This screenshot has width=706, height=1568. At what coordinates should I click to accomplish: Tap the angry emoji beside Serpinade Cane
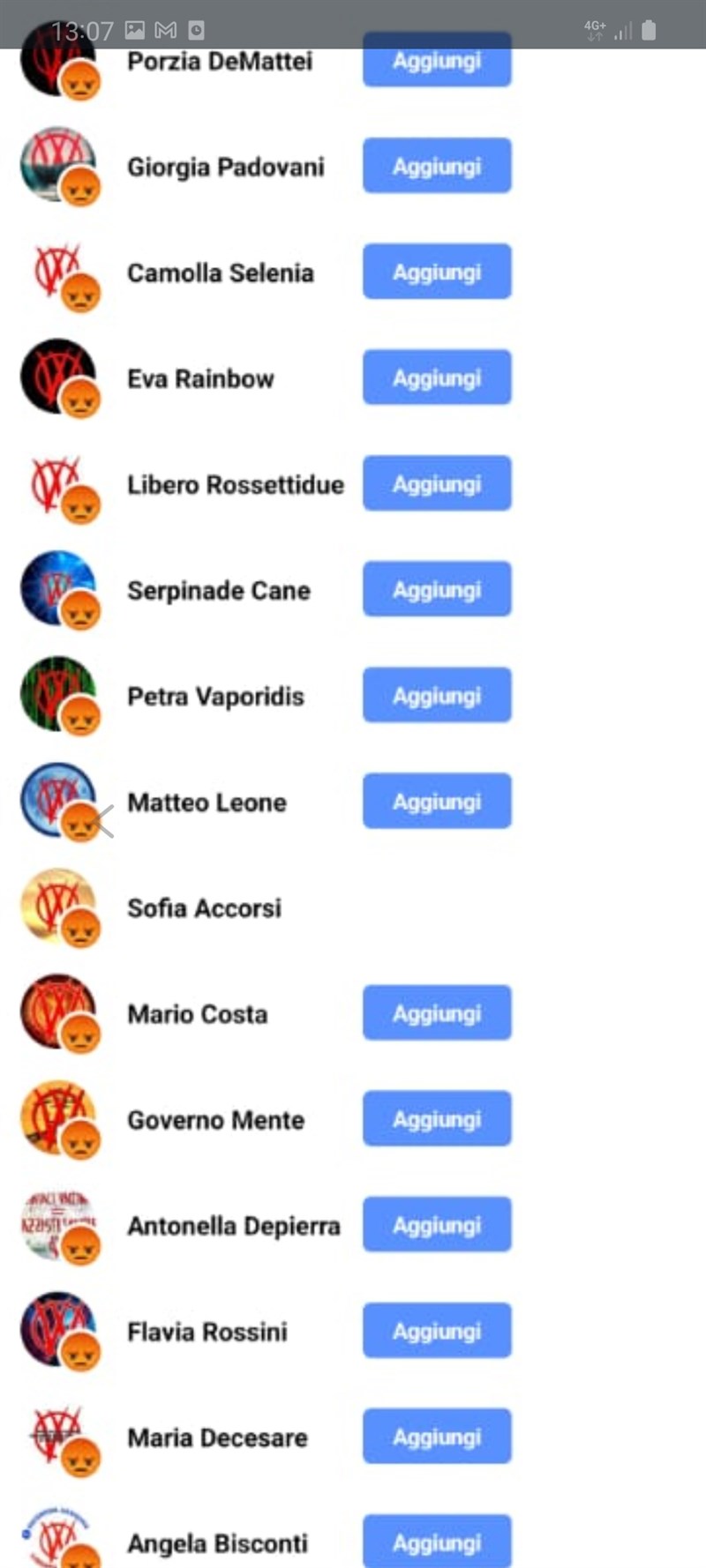[80, 609]
